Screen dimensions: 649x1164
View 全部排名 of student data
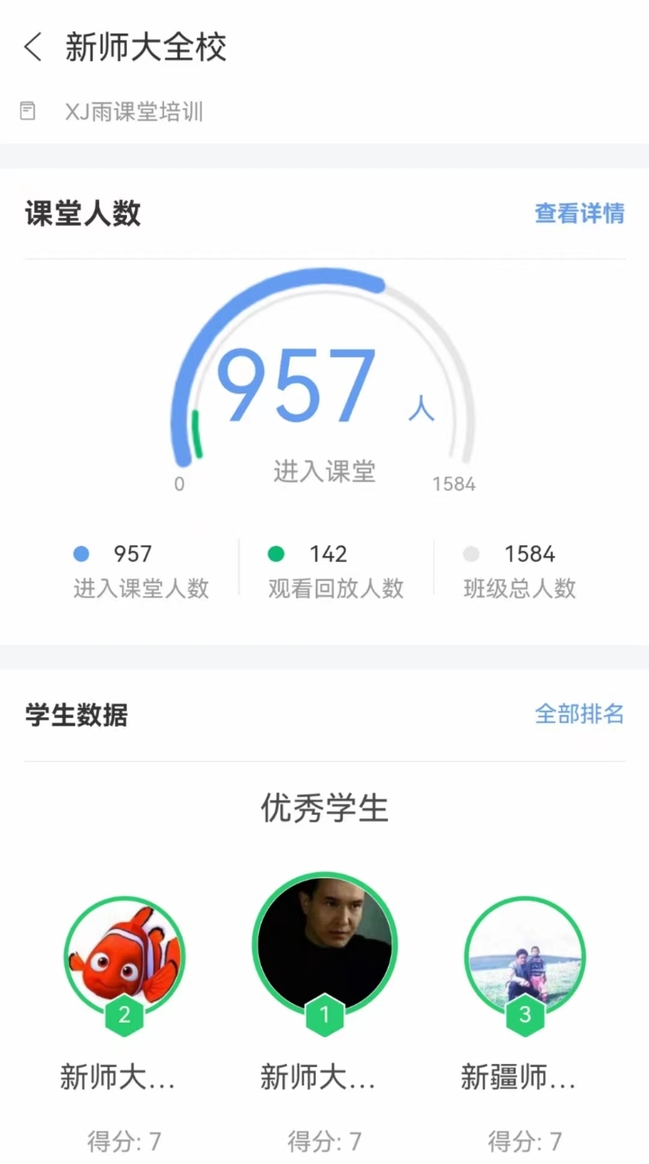tap(579, 714)
